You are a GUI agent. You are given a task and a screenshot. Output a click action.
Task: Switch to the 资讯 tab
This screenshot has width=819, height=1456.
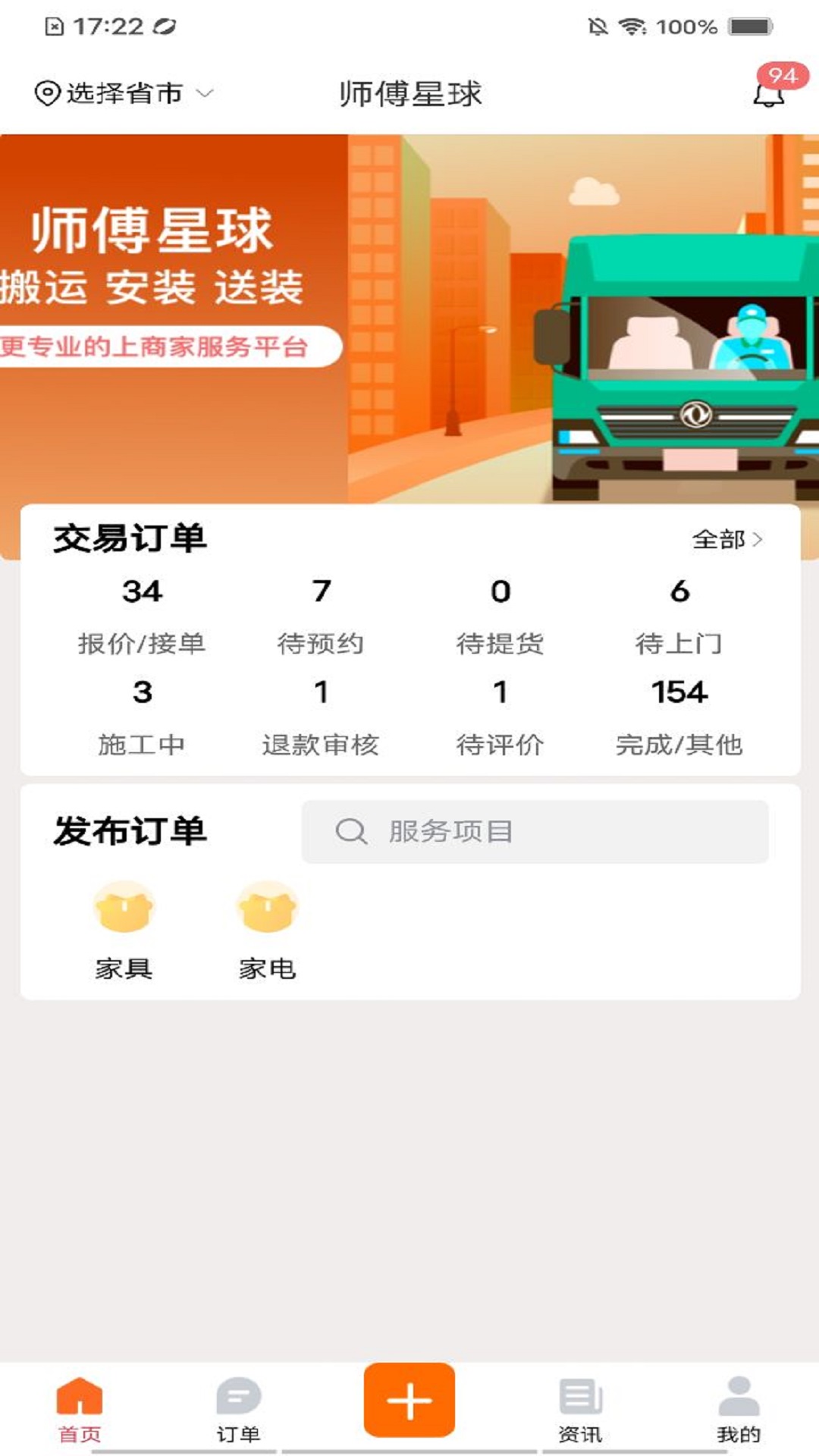click(580, 1409)
